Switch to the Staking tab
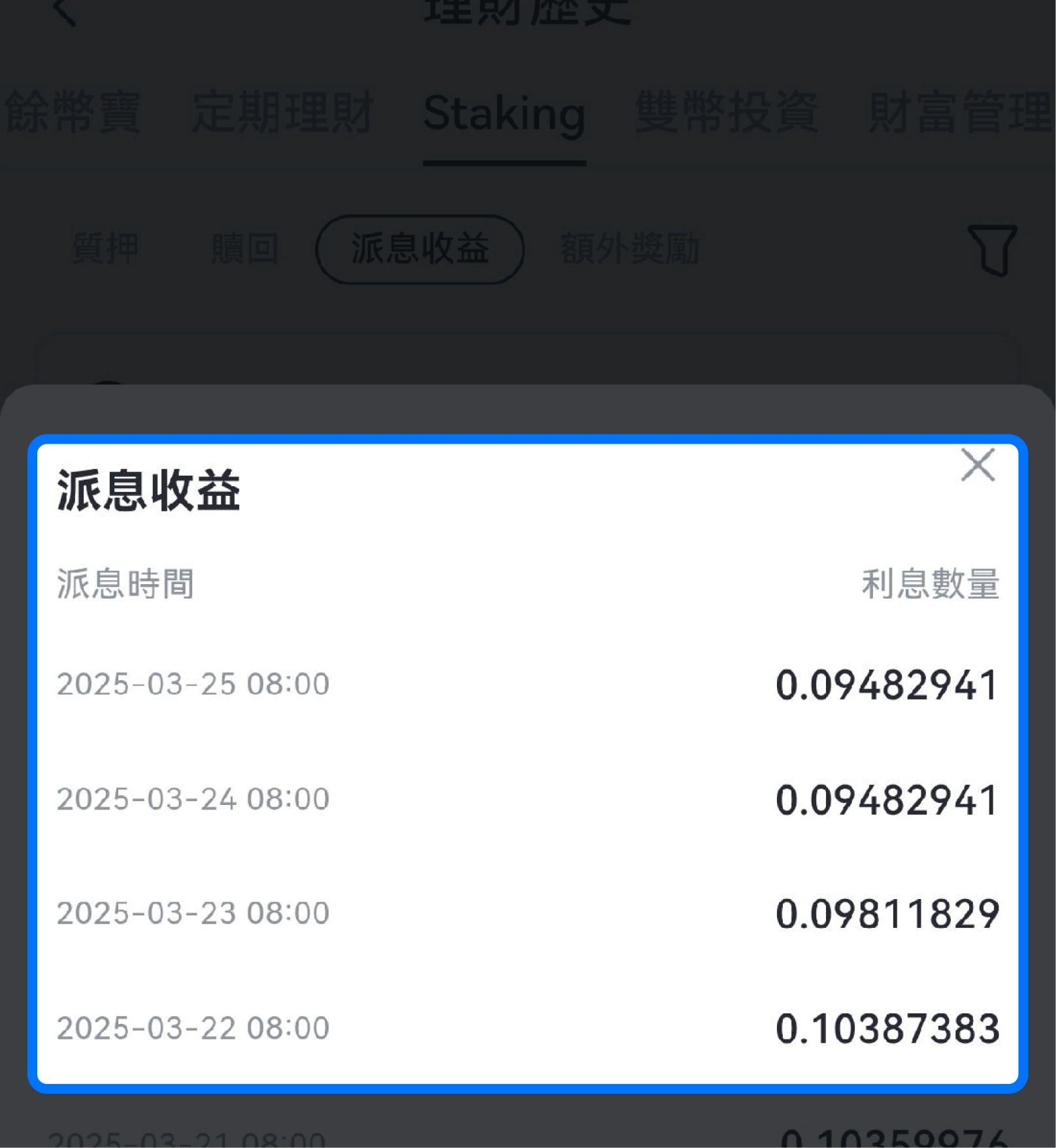 [504, 114]
